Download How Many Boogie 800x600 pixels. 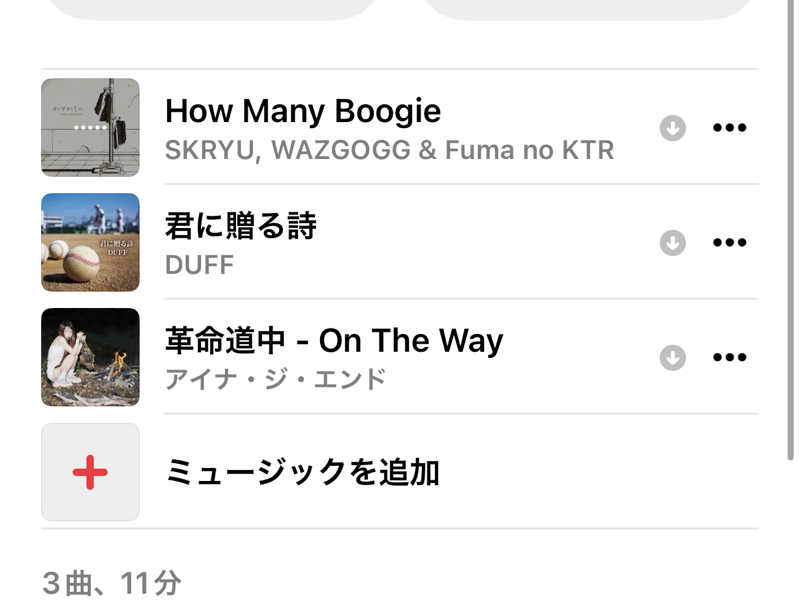[673, 128]
